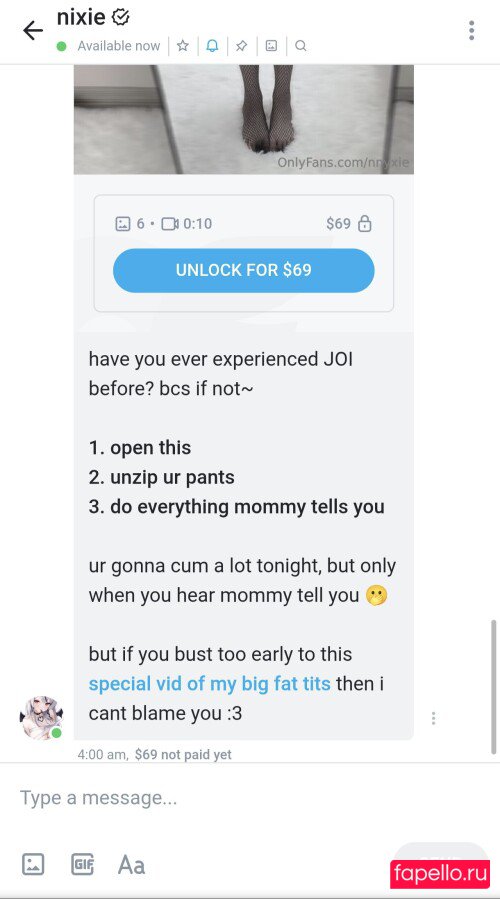Pin this conversation

tap(241, 46)
